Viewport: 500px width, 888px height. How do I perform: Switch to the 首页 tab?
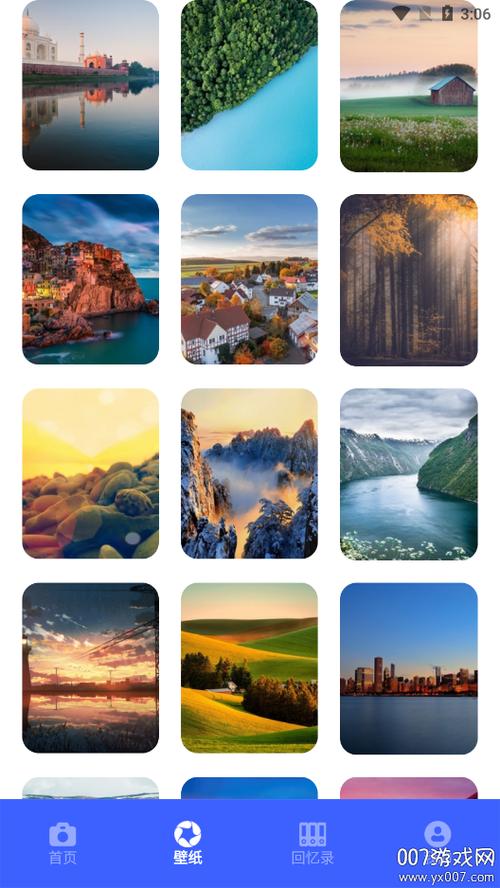click(62, 843)
